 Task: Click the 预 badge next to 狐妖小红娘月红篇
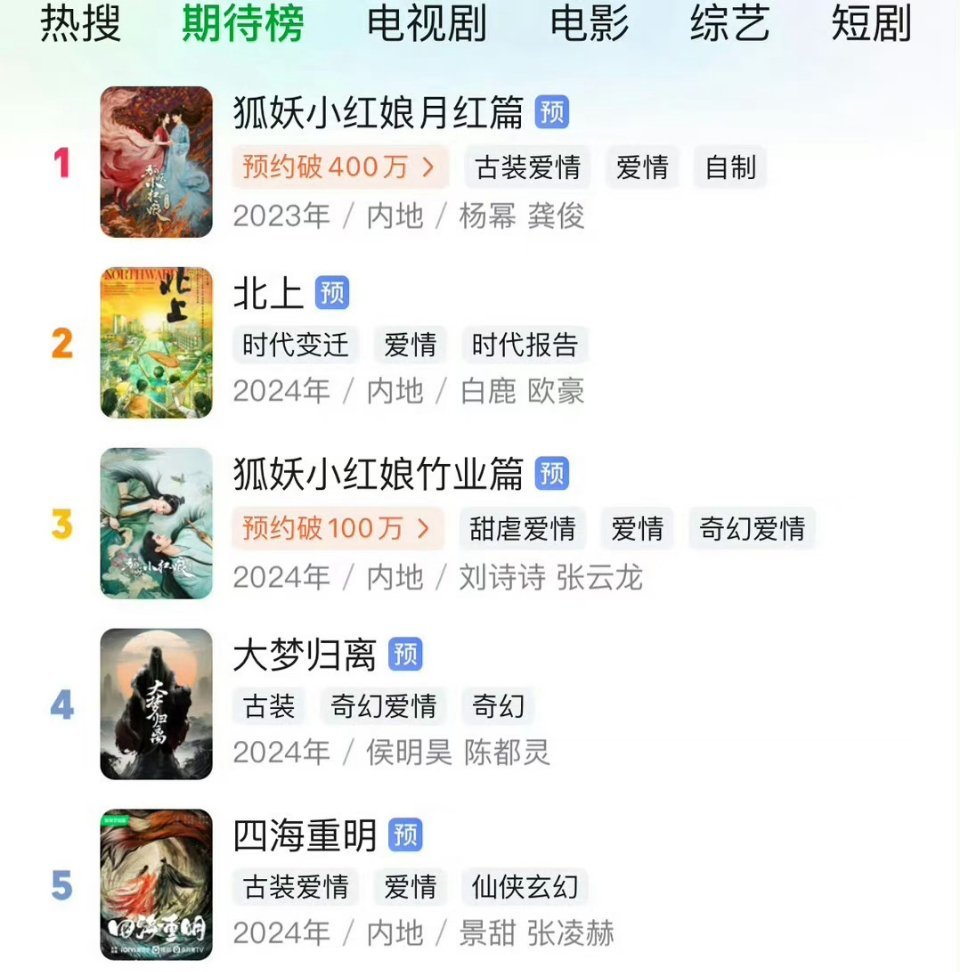[553, 114]
